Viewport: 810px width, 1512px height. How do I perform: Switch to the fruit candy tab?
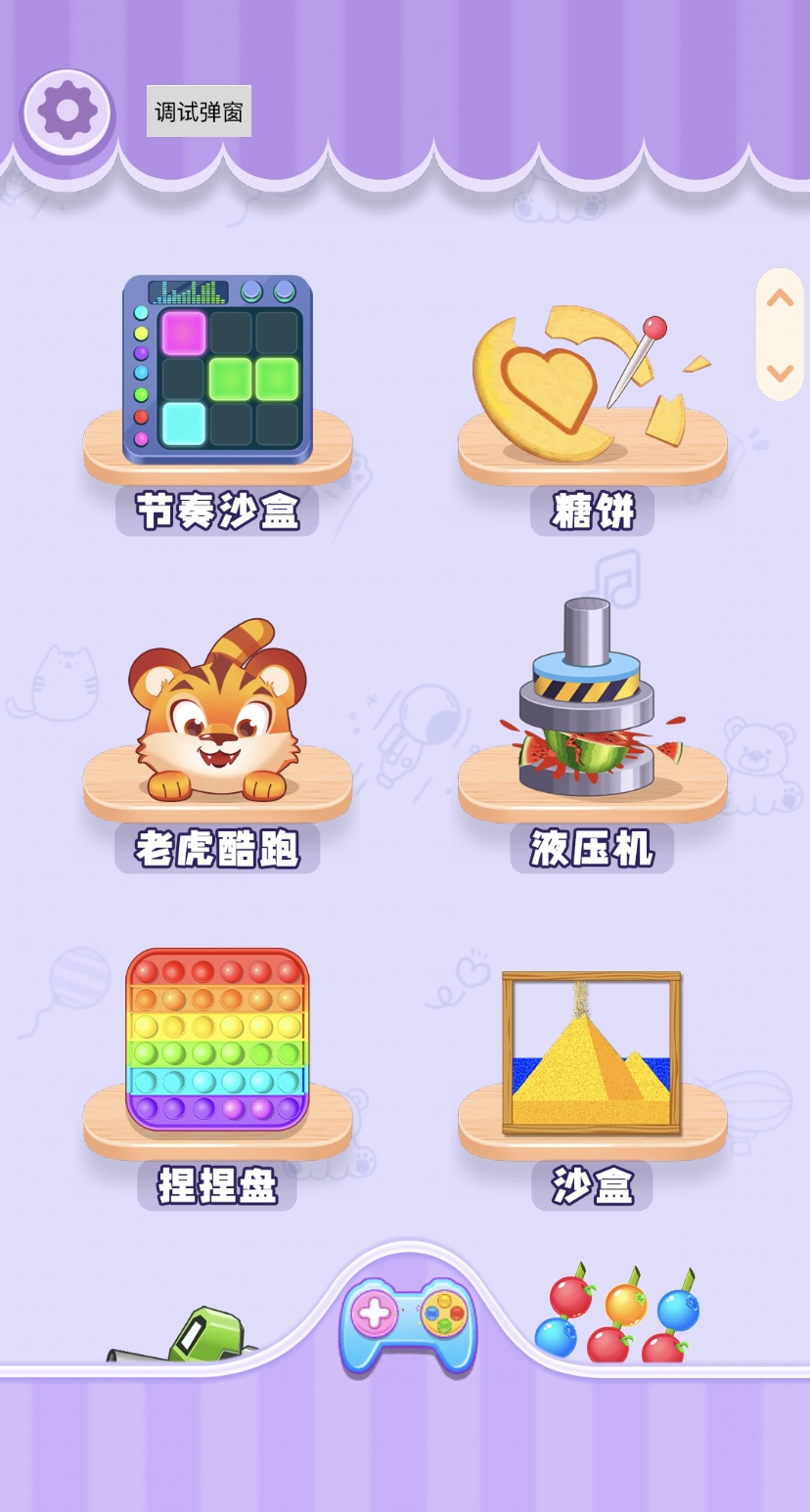(x=618, y=1315)
